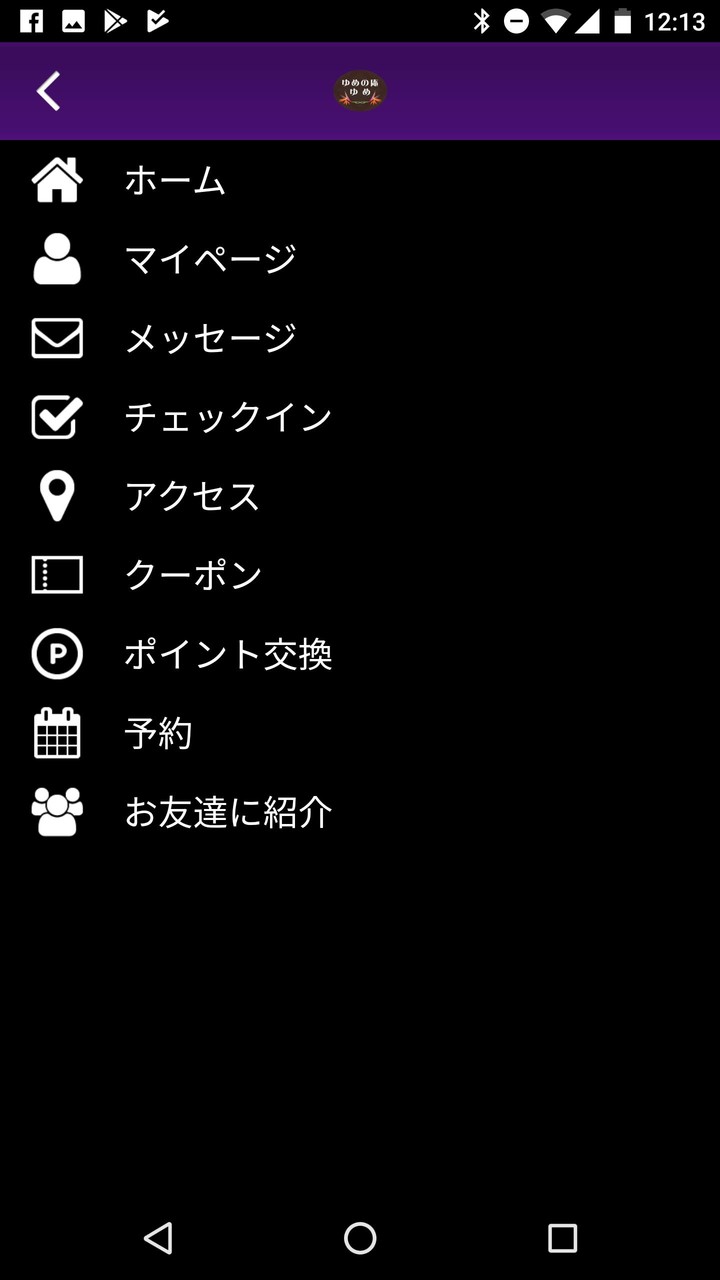Select the アクセス menu entry
This screenshot has height=1280, width=720.
pos(192,496)
